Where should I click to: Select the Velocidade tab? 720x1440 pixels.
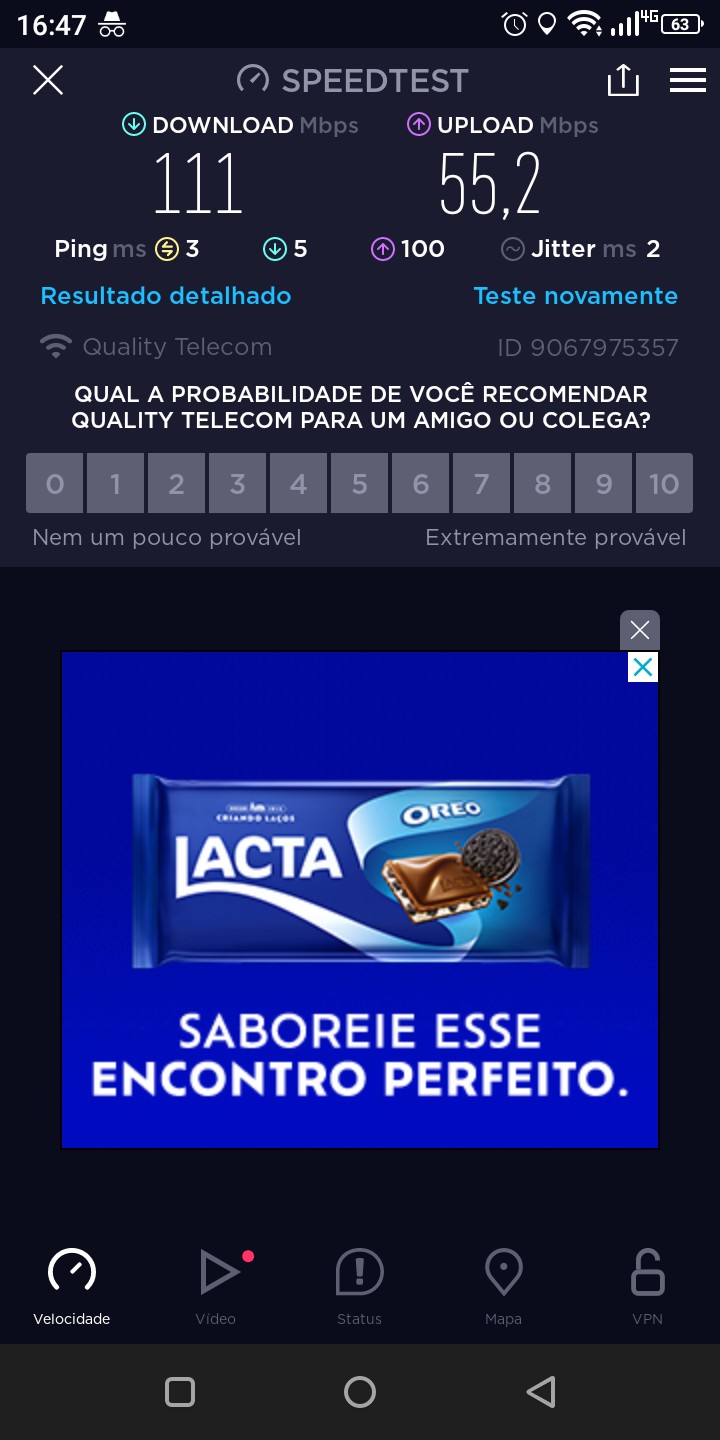(x=72, y=1286)
